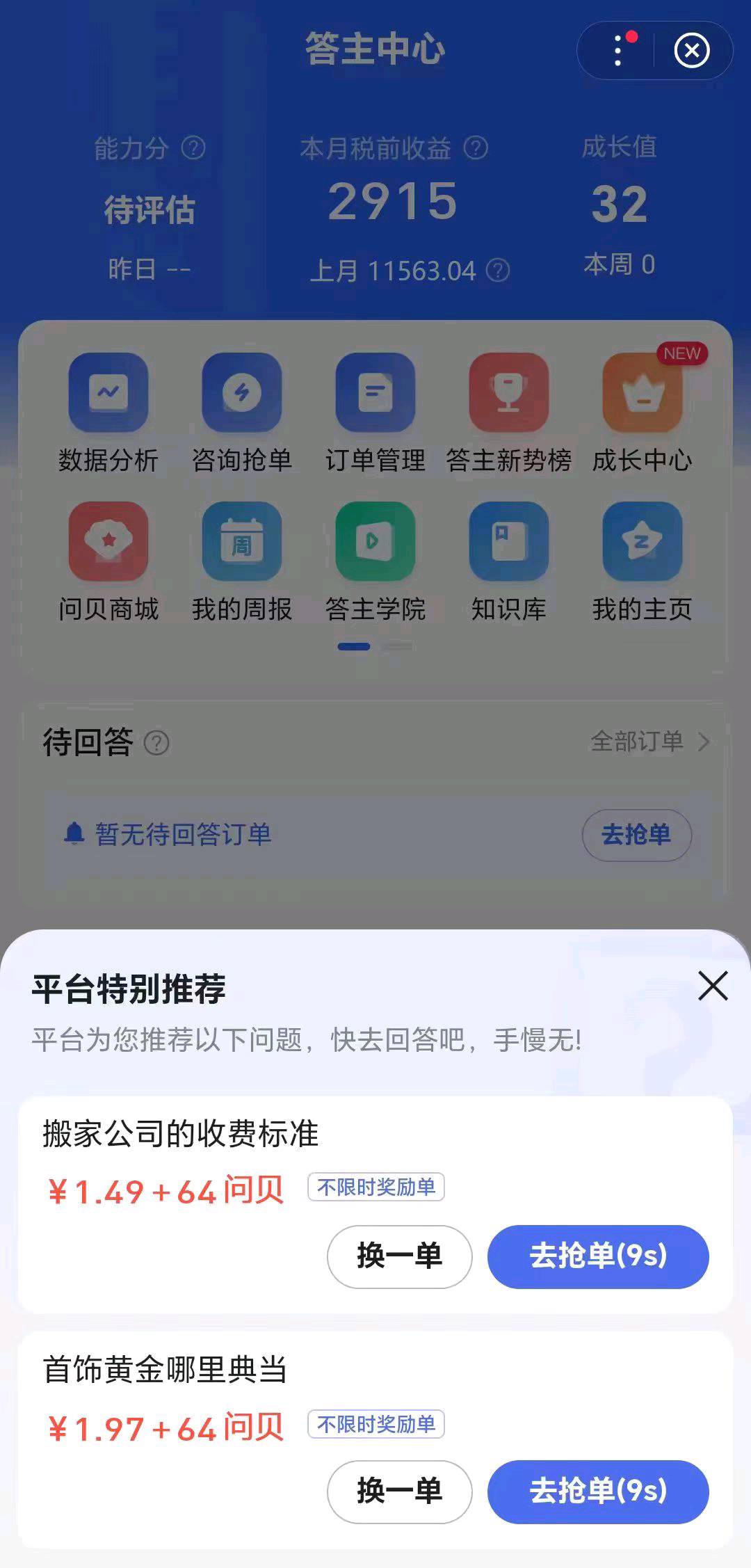Tap 去抢单 for 搬家公司的收费标准
The image size is (751, 1568).
(598, 1256)
